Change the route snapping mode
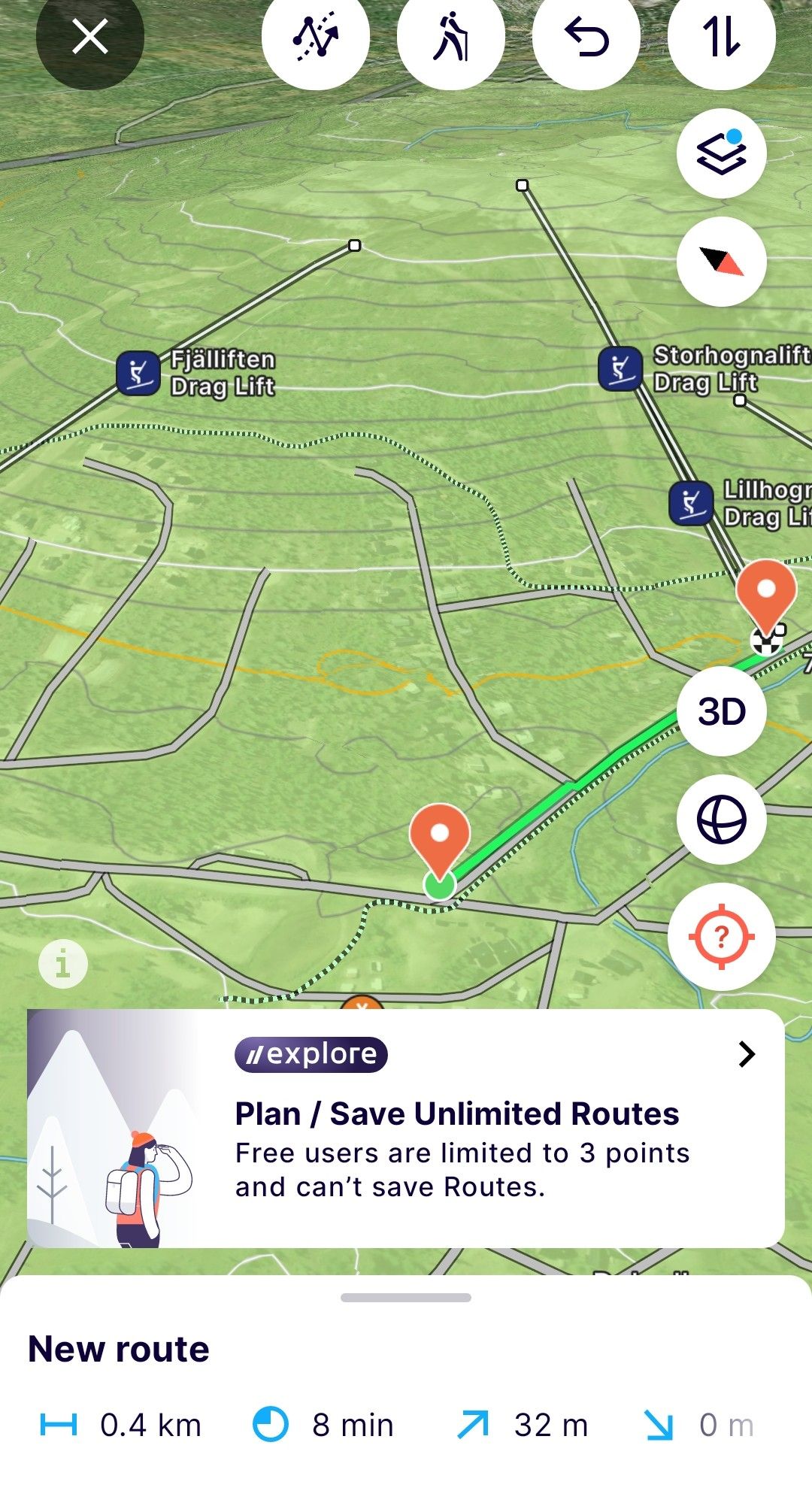 coord(316,36)
